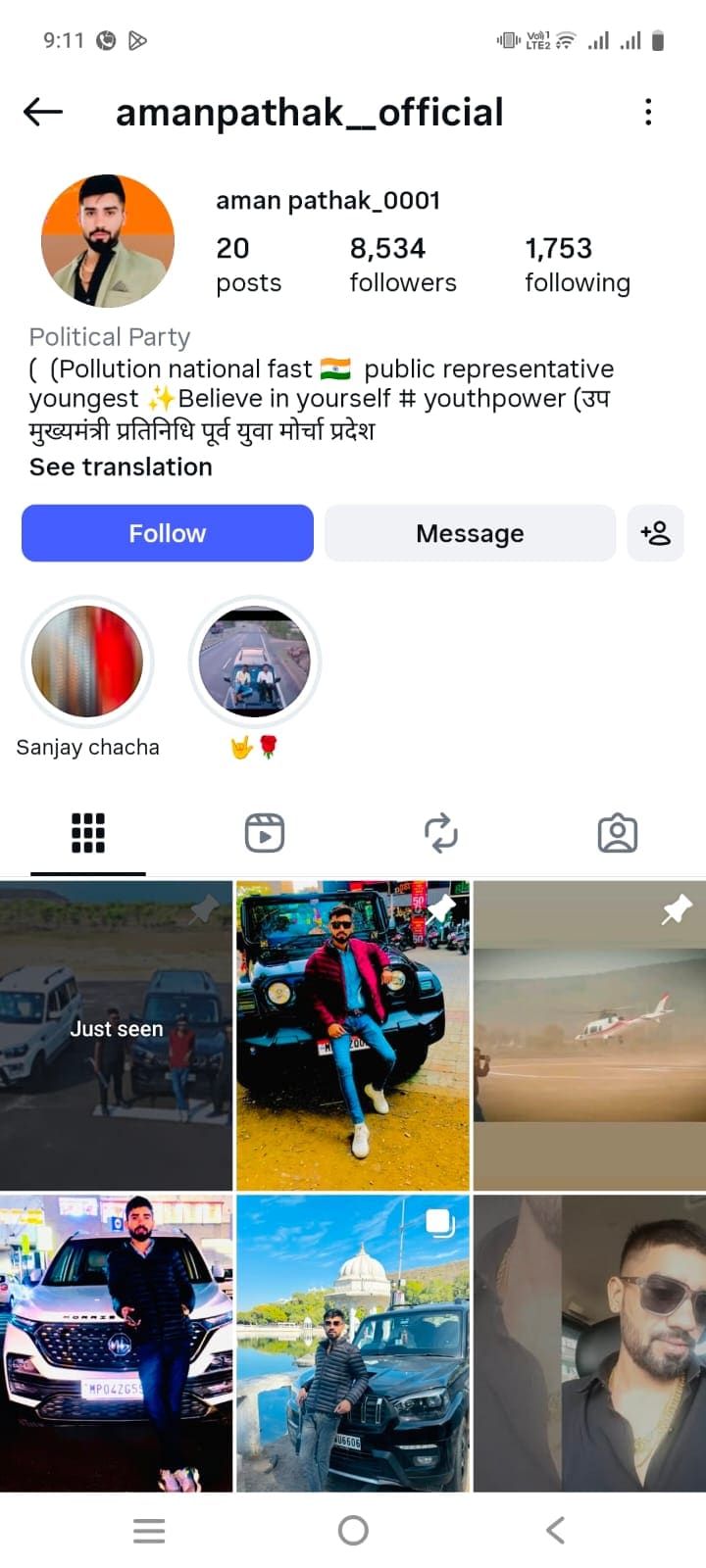Image resolution: width=706 pixels, height=1568 pixels.
Task: Switch to the tagged photos tab
Action: click(x=618, y=833)
